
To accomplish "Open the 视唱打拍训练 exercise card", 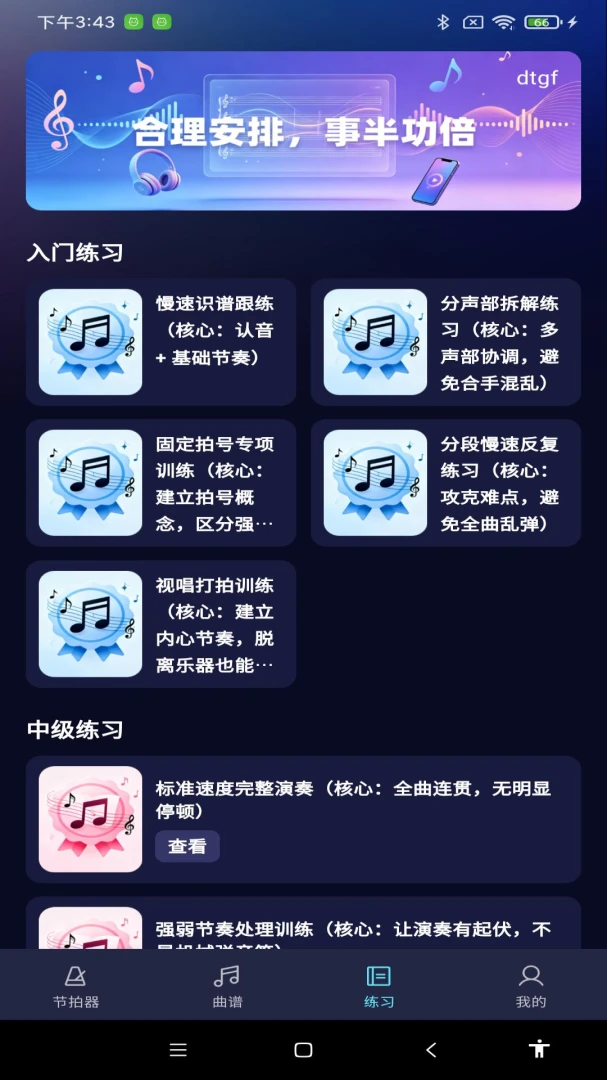I will 161,624.
